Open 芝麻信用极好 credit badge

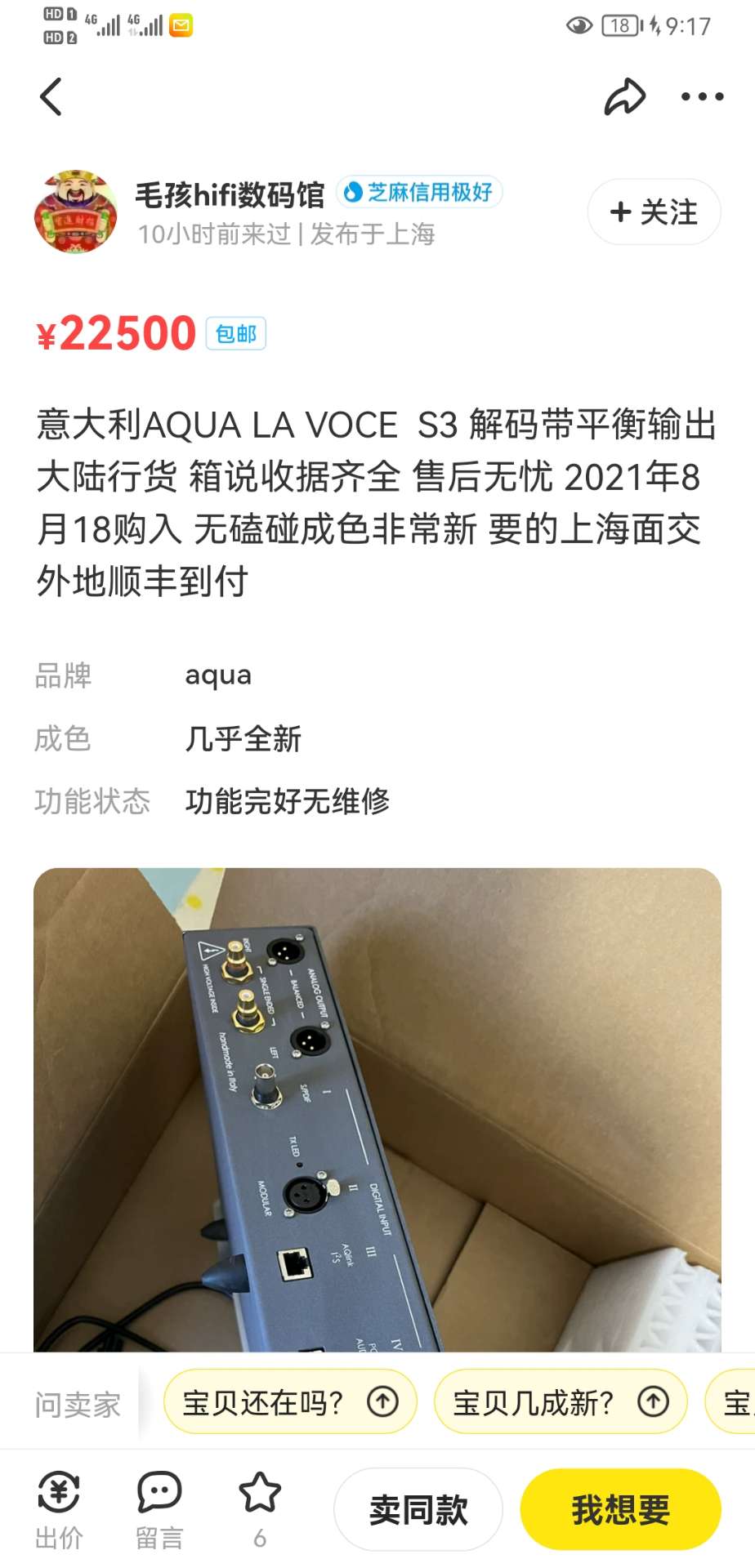(419, 193)
